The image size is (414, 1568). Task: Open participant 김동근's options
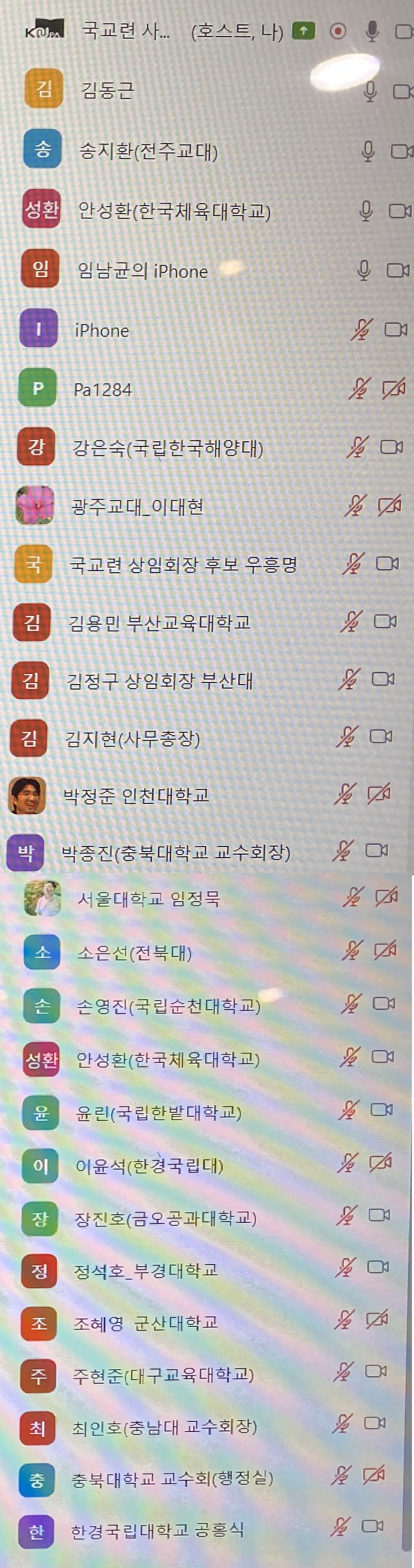click(108, 91)
